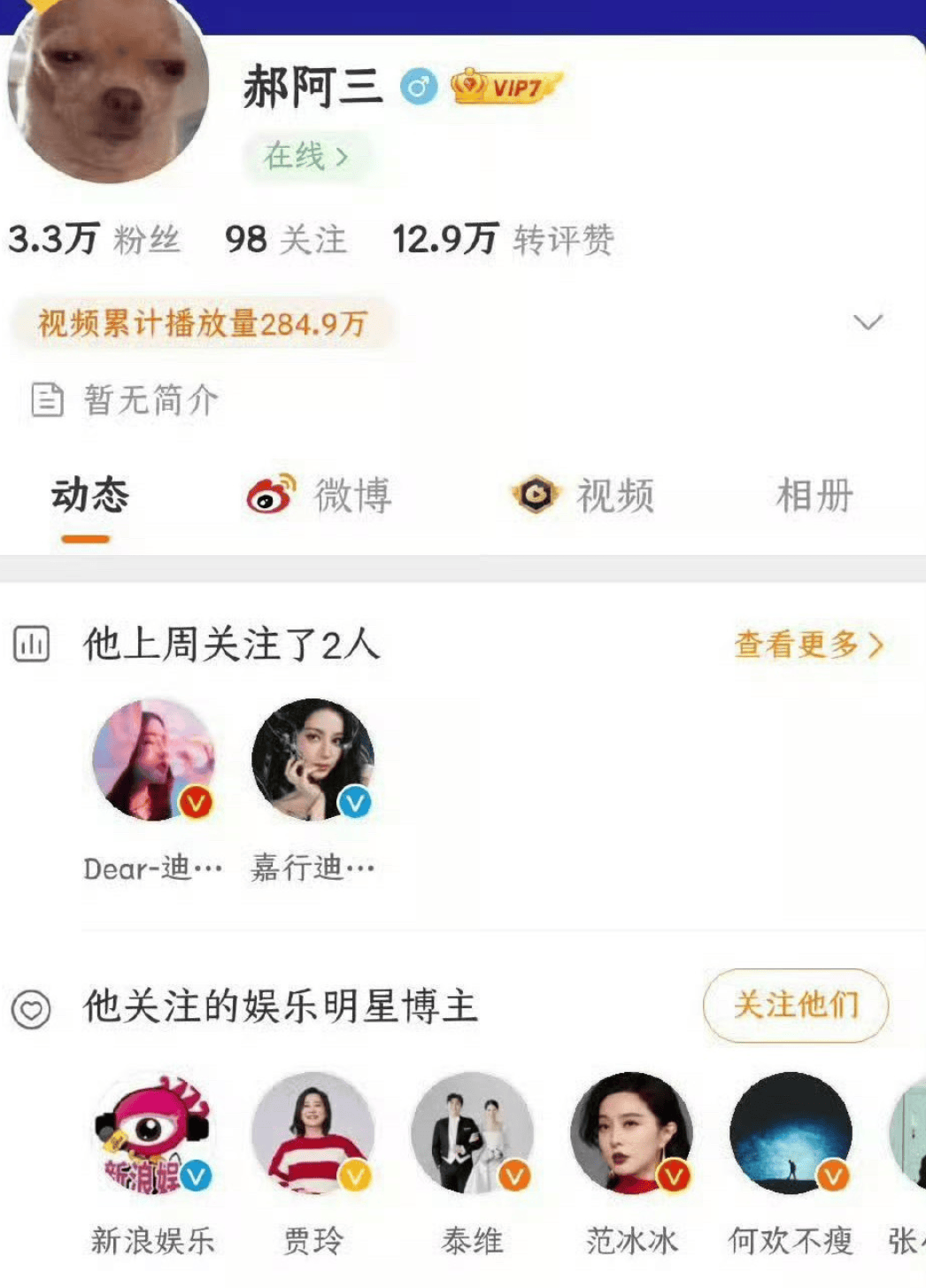Open 何欢不瘦's profile

click(790, 1135)
